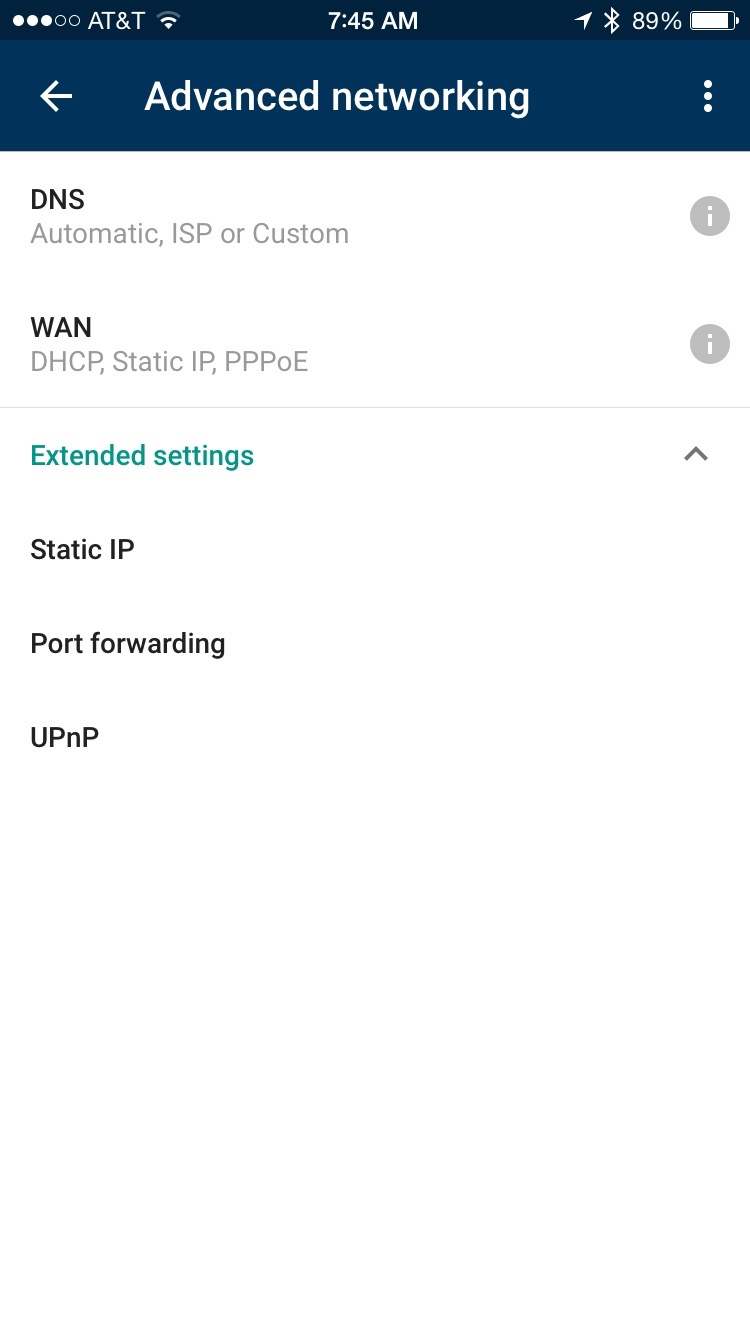Go back from Advanced networking
This screenshot has width=750, height=1334.
[x=56, y=96]
